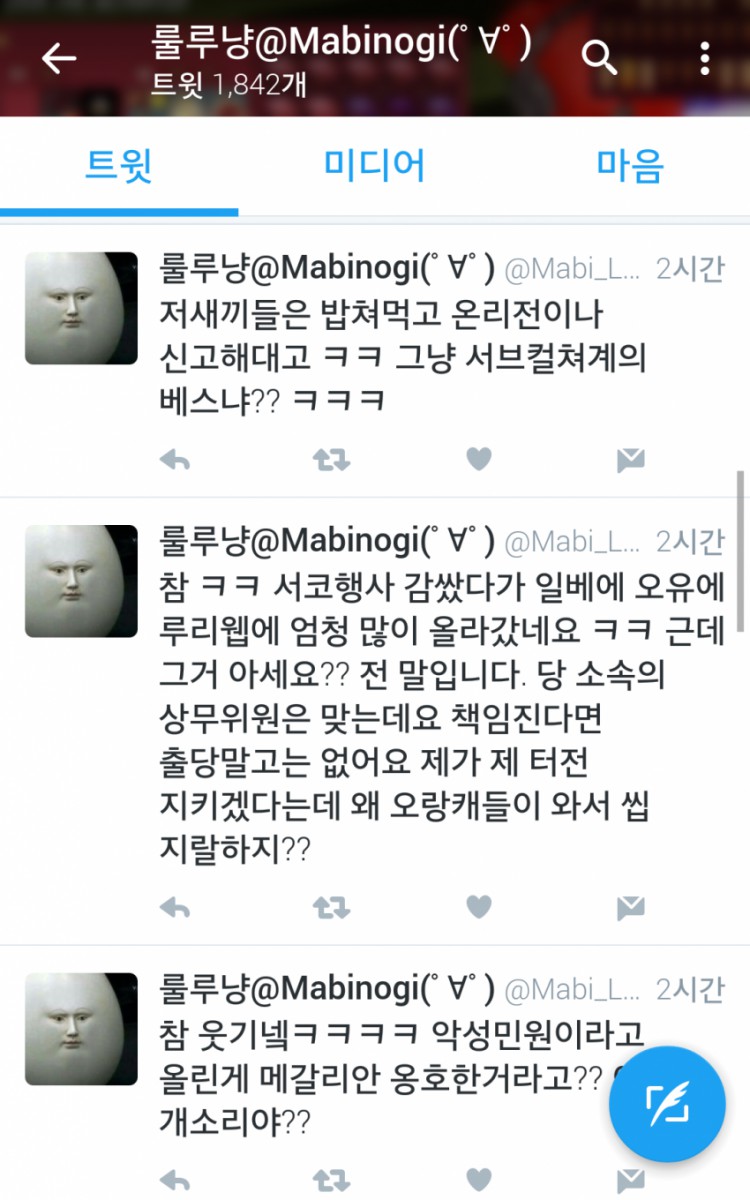Open the tweet starting 참 웃기넼
Image resolution: width=750 pixels, height=1200 pixels.
pyautogui.click(x=380, y=1075)
